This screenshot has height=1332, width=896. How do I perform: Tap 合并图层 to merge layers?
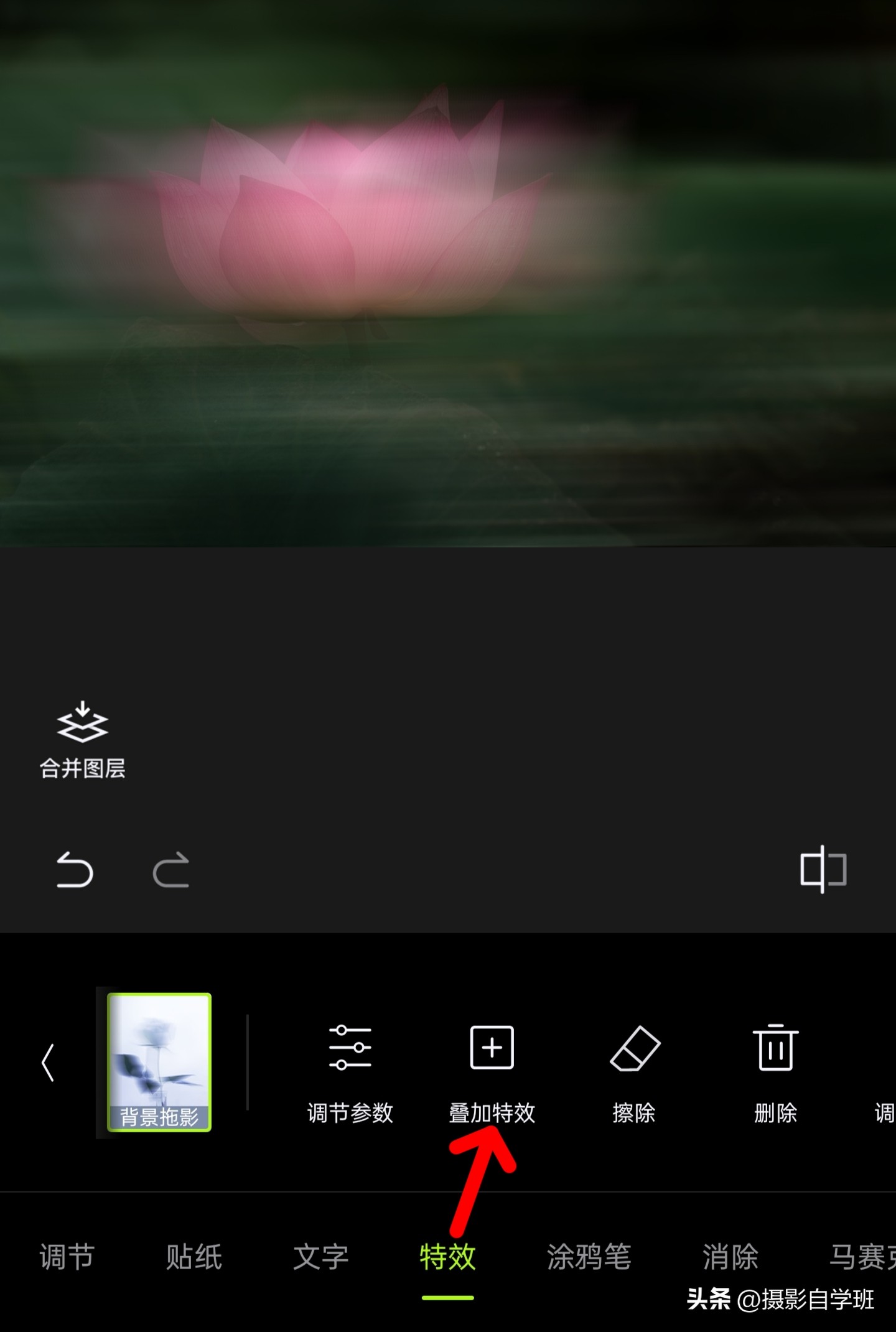83,739
